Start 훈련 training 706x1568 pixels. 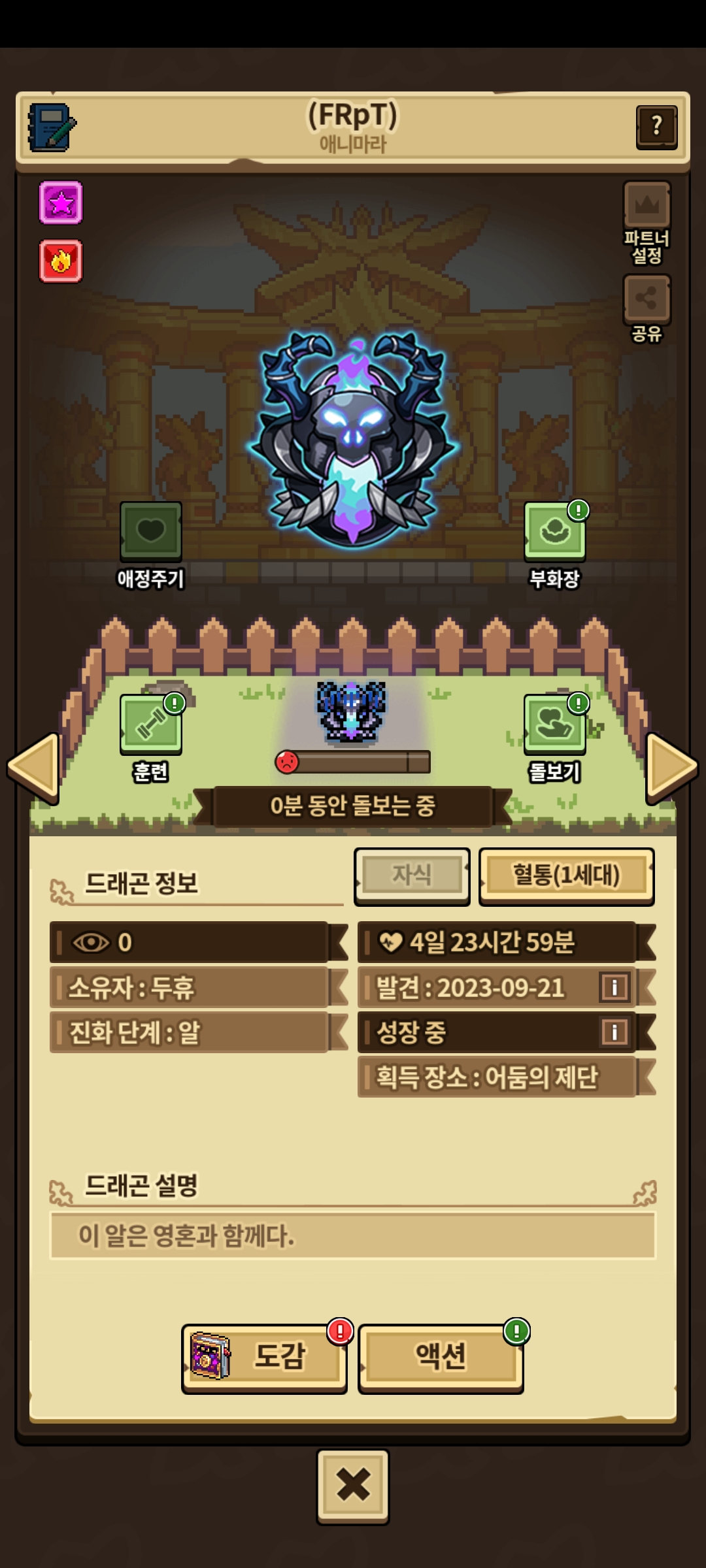151,725
